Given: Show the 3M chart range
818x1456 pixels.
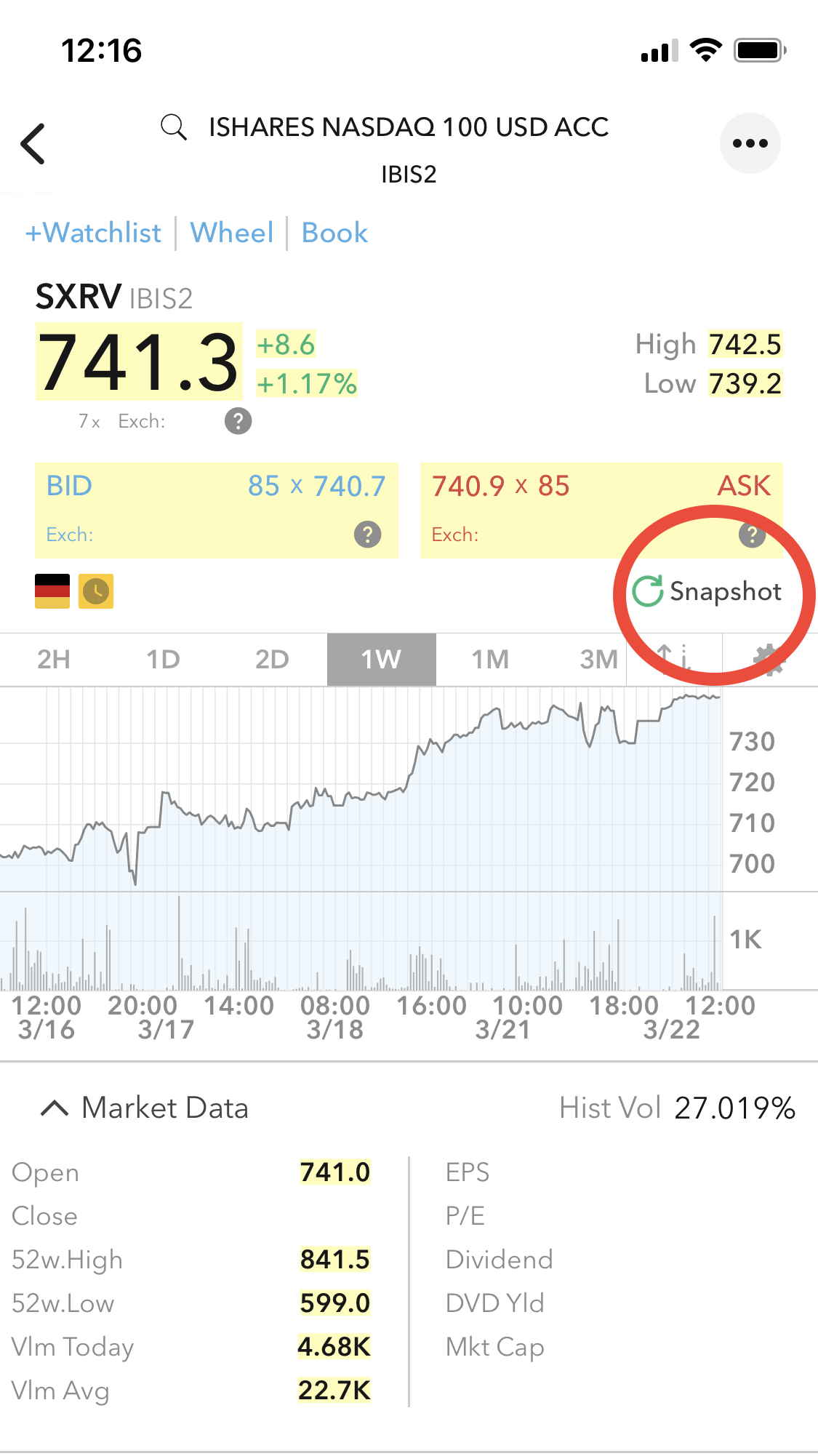Looking at the screenshot, I should point(599,660).
